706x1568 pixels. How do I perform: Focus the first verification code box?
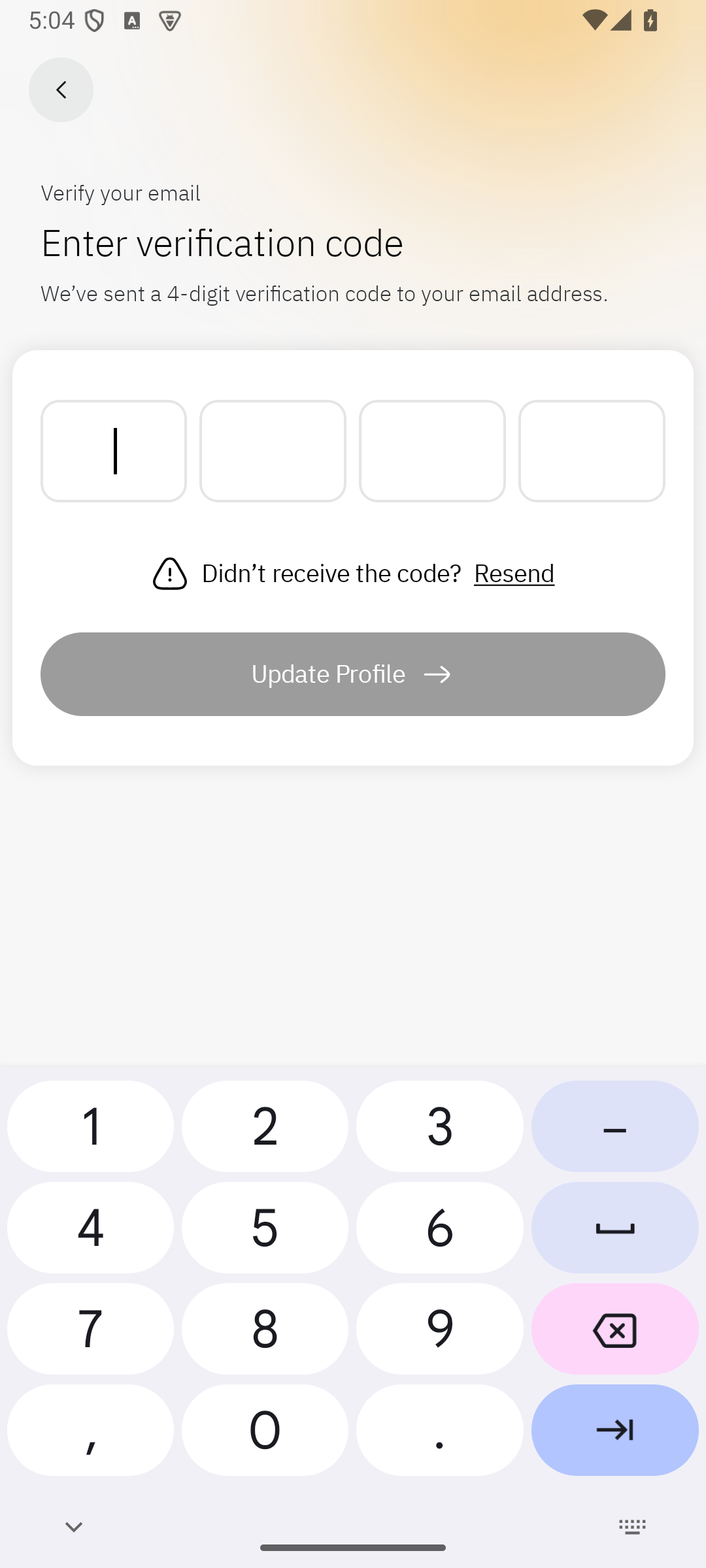(x=114, y=451)
